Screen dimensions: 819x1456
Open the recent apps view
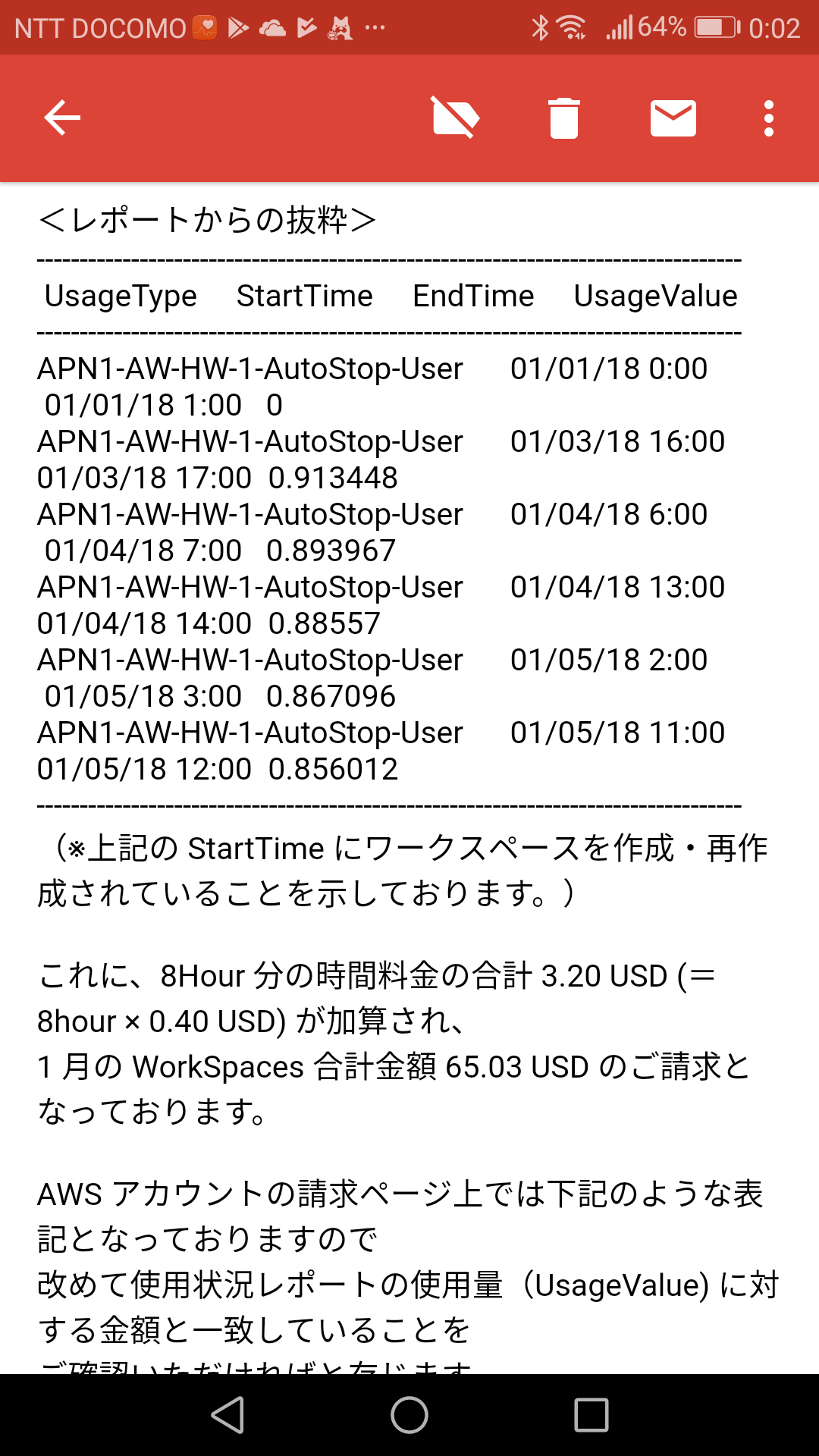coord(591,1415)
